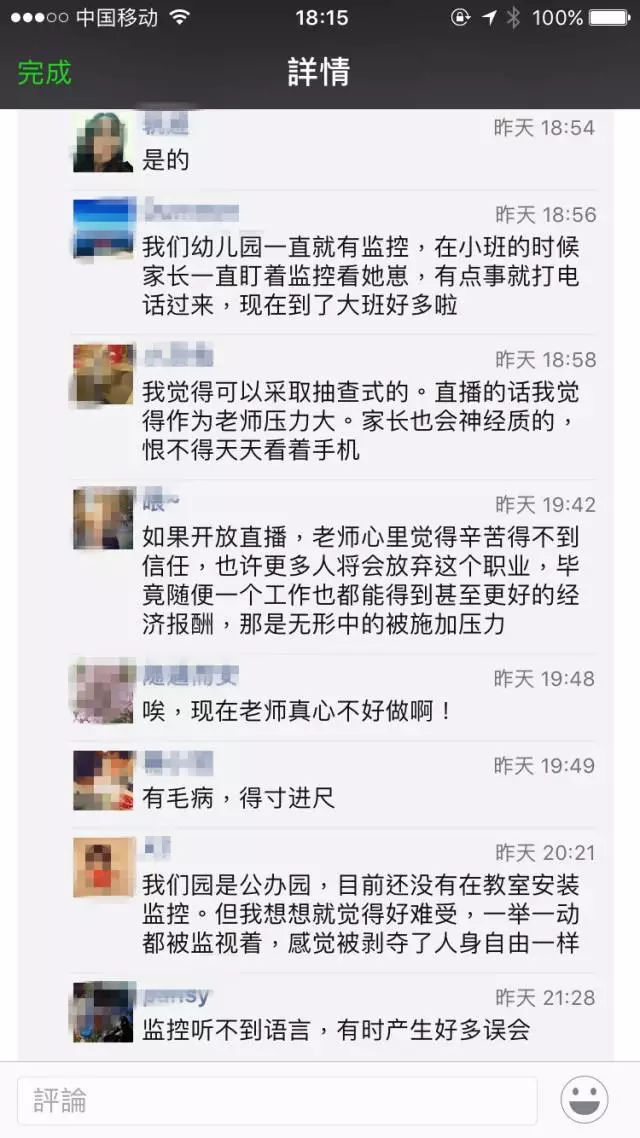Viewport: 640px width, 1138px height.
Task: Open avatar of the 19:48 commenter
Action: click(x=103, y=692)
